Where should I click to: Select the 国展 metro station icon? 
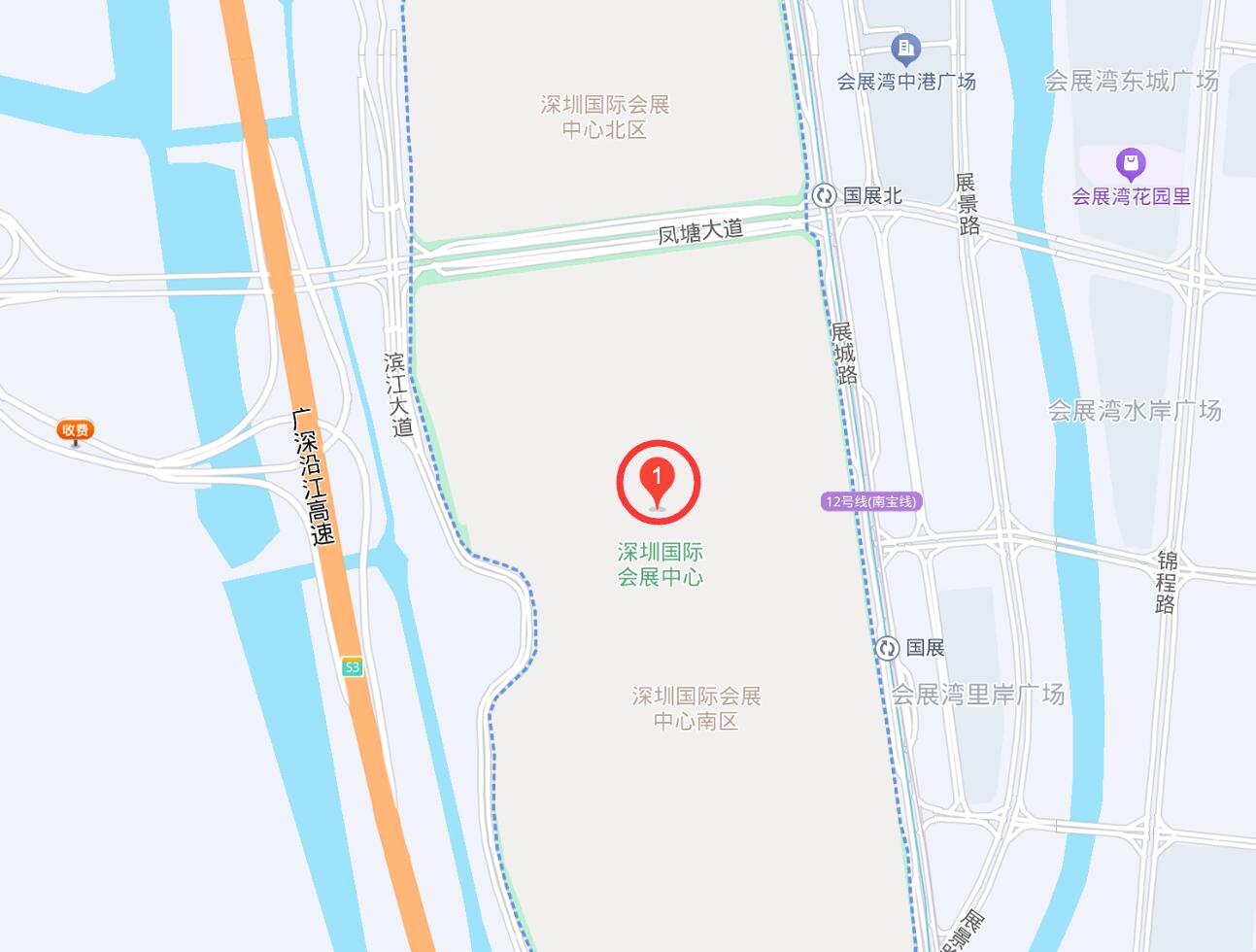[887, 648]
